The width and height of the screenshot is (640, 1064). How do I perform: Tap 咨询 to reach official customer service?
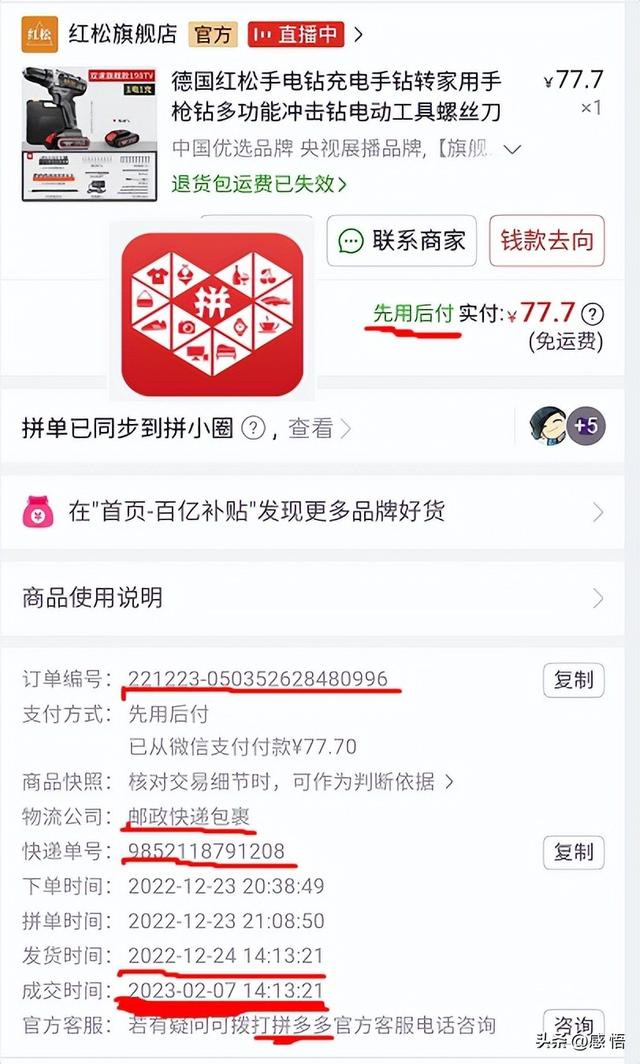573,1026
